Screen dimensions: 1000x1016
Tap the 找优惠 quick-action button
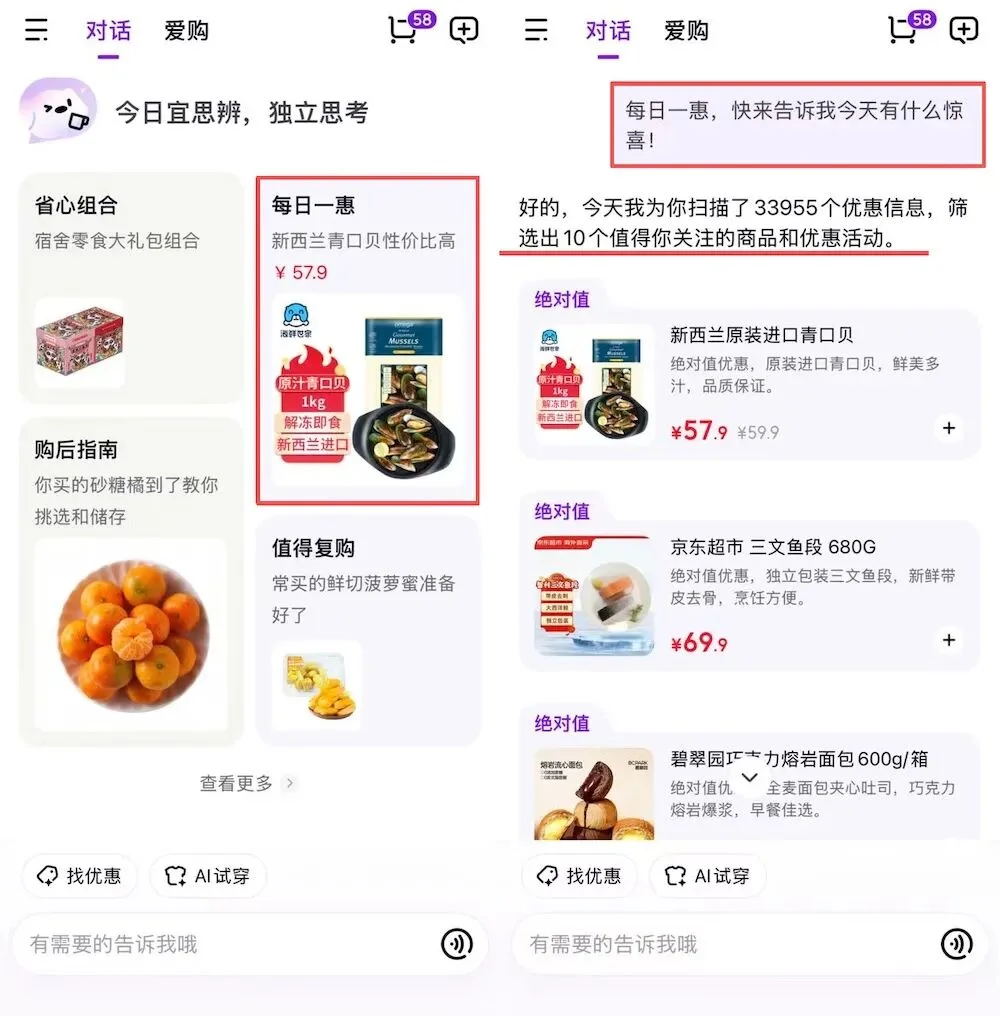coord(80,875)
